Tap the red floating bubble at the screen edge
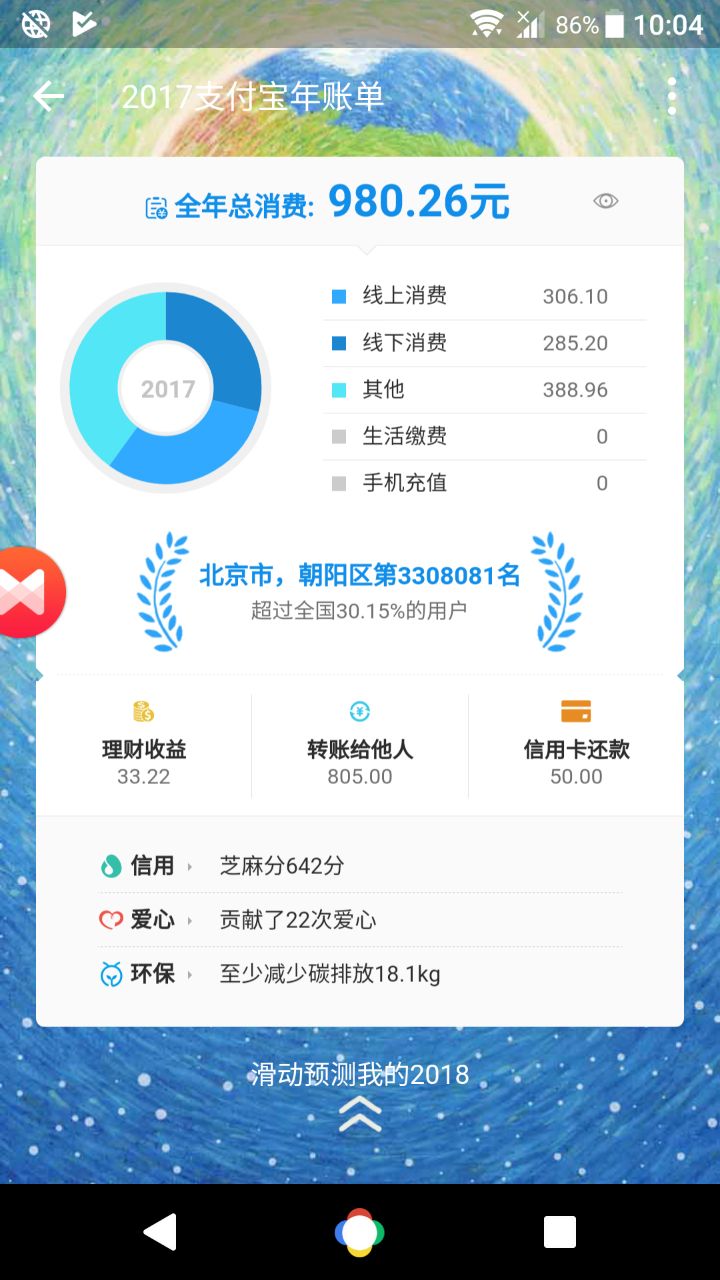The image size is (720, 1280). 30,593
